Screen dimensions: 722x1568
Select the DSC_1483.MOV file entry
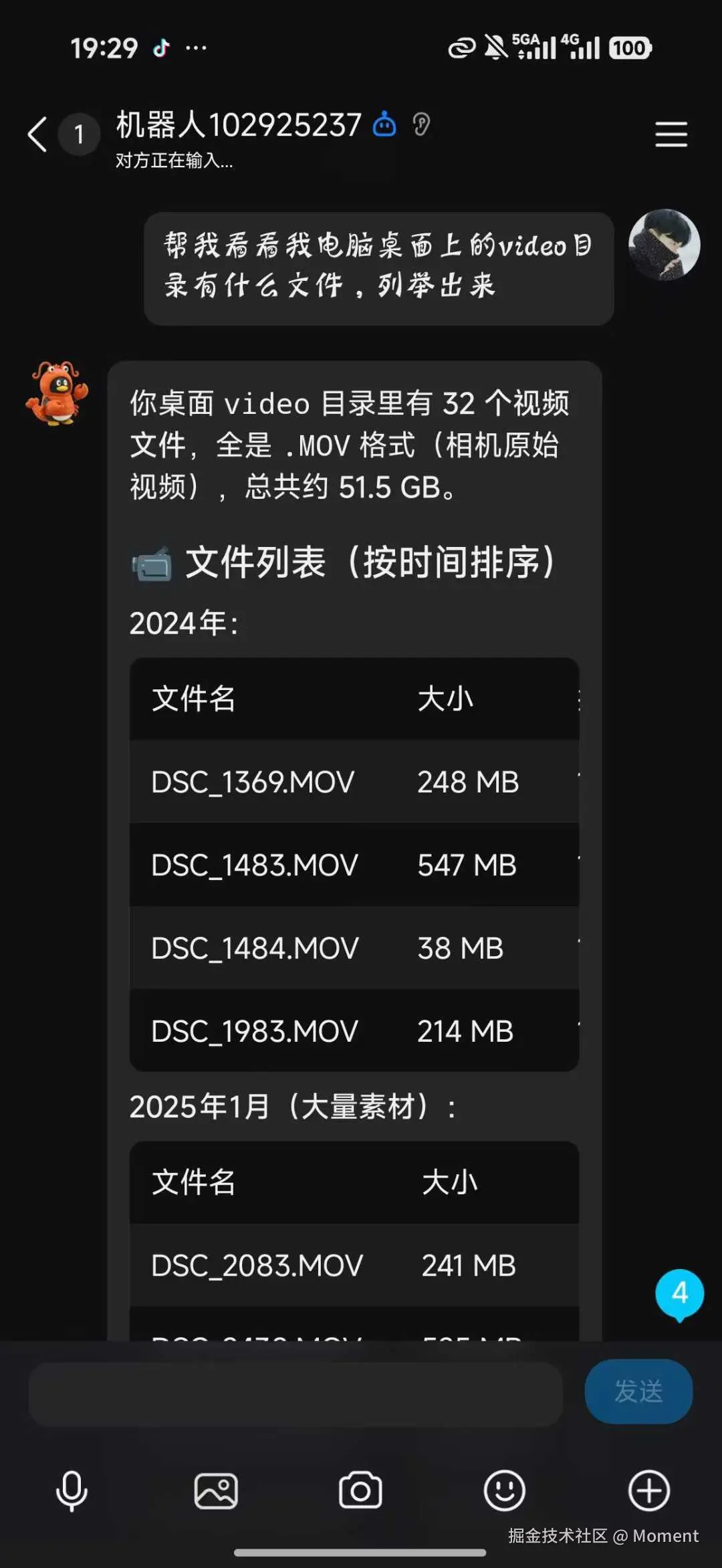tap(354, 865)
